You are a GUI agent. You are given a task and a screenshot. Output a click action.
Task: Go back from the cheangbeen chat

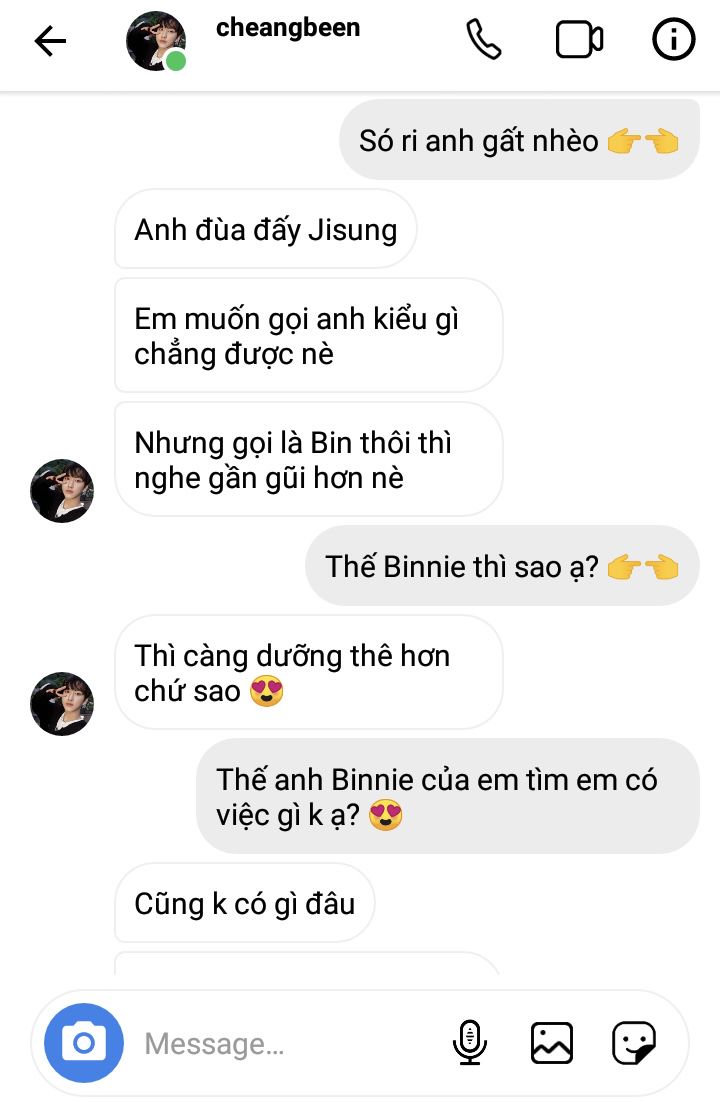click(x=50, y=41)
